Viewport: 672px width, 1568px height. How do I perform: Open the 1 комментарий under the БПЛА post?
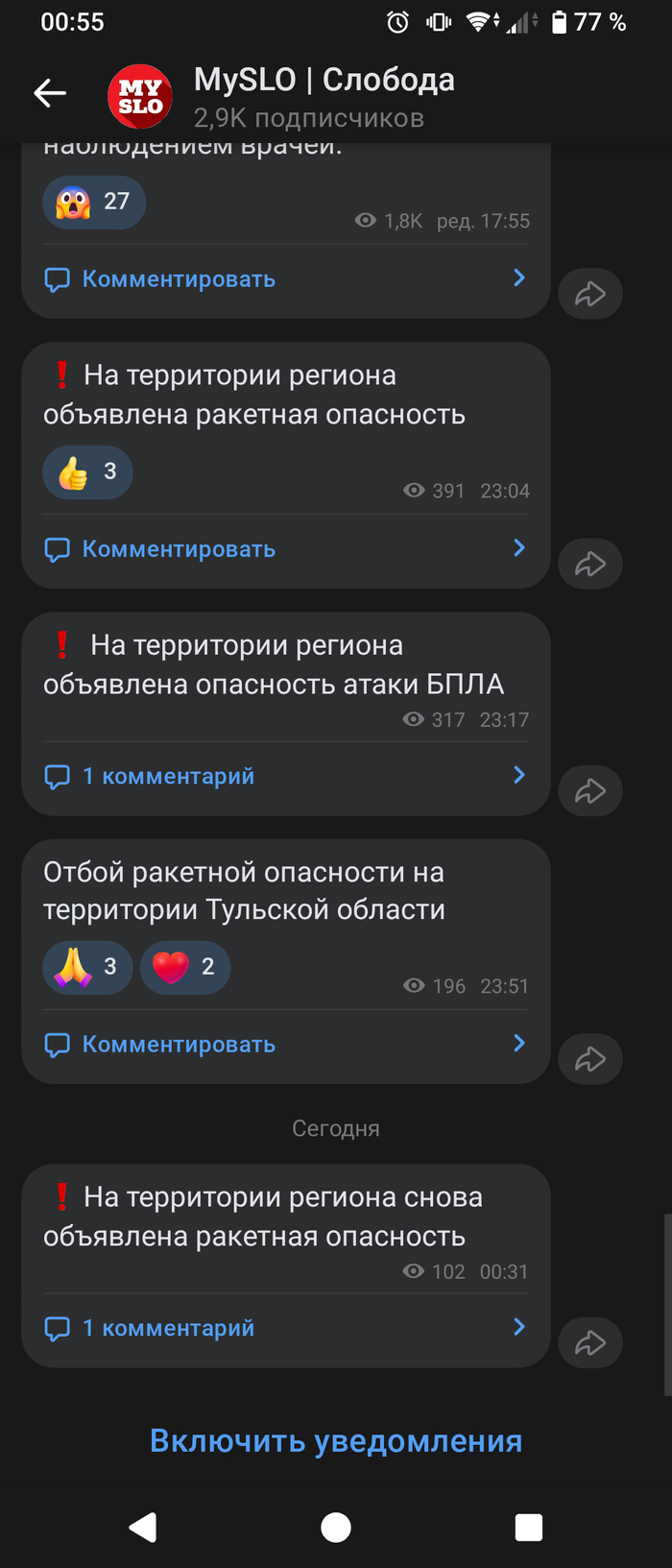168,776
